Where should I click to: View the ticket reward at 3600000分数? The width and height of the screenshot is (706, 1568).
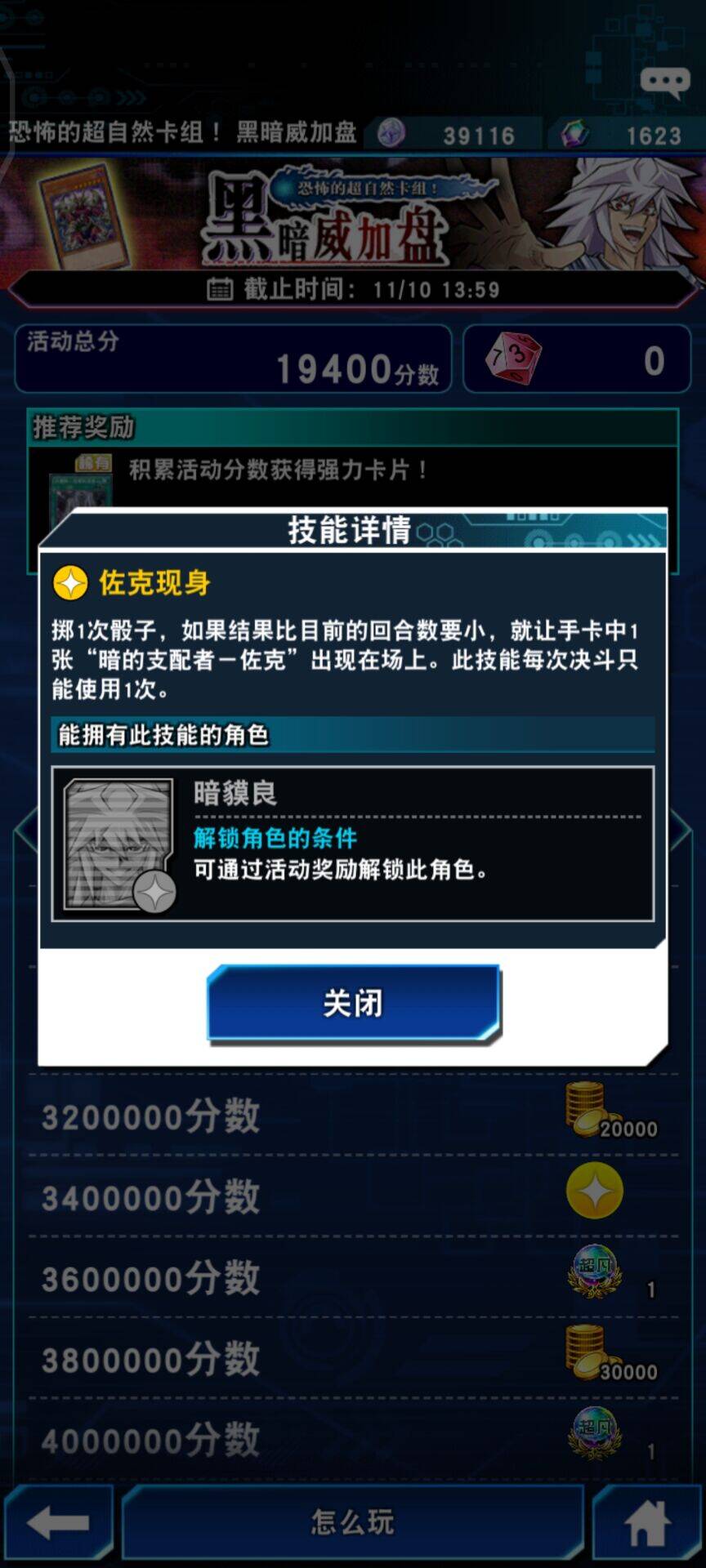(x=595, y=1272)
